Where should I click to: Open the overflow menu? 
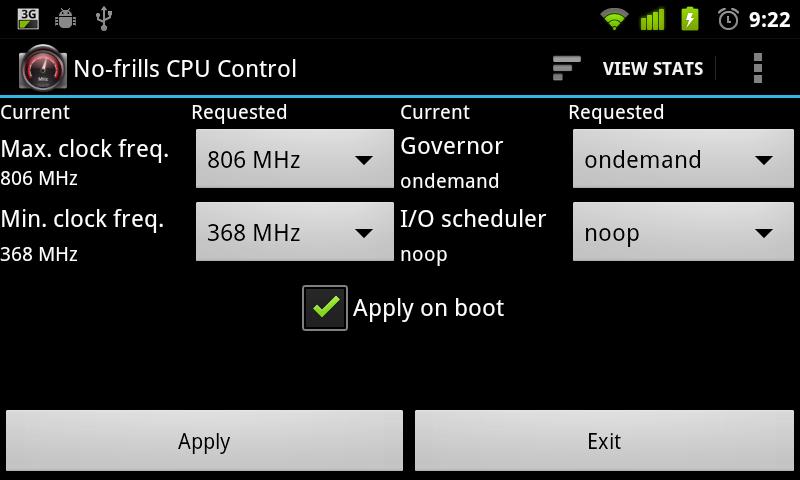coord(758,68)
